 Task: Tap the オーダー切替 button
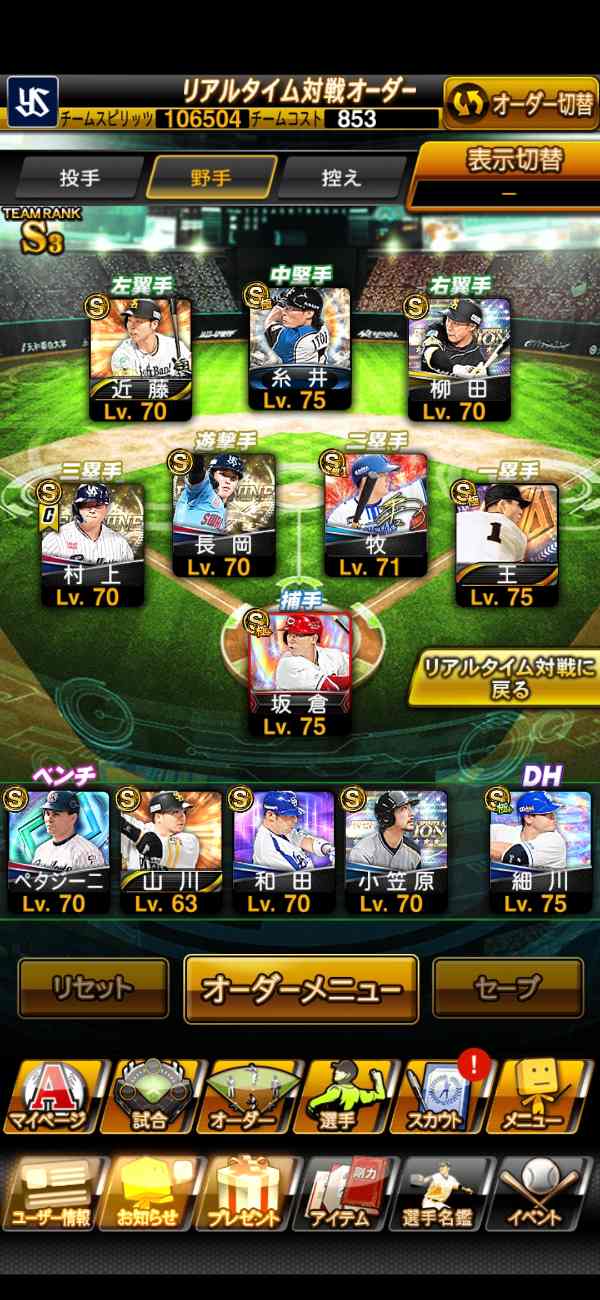520,103
